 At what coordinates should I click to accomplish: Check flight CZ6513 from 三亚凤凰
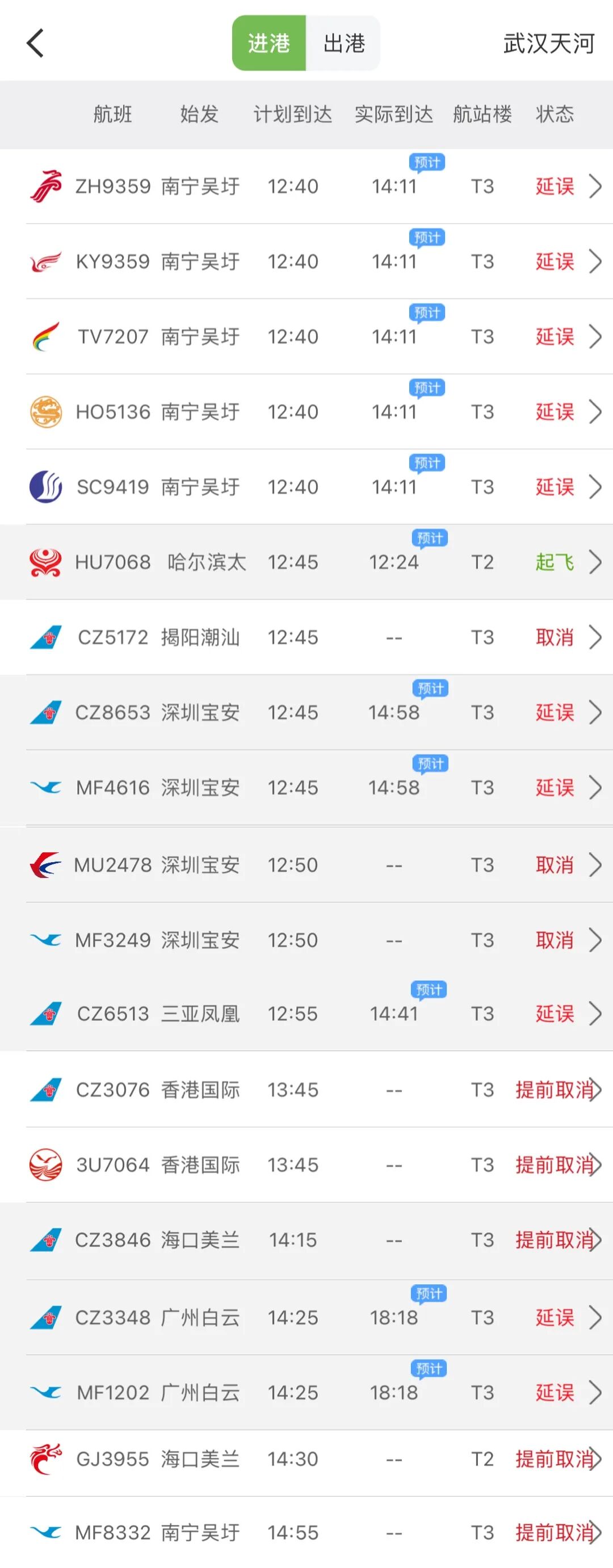click(306, 1014)
